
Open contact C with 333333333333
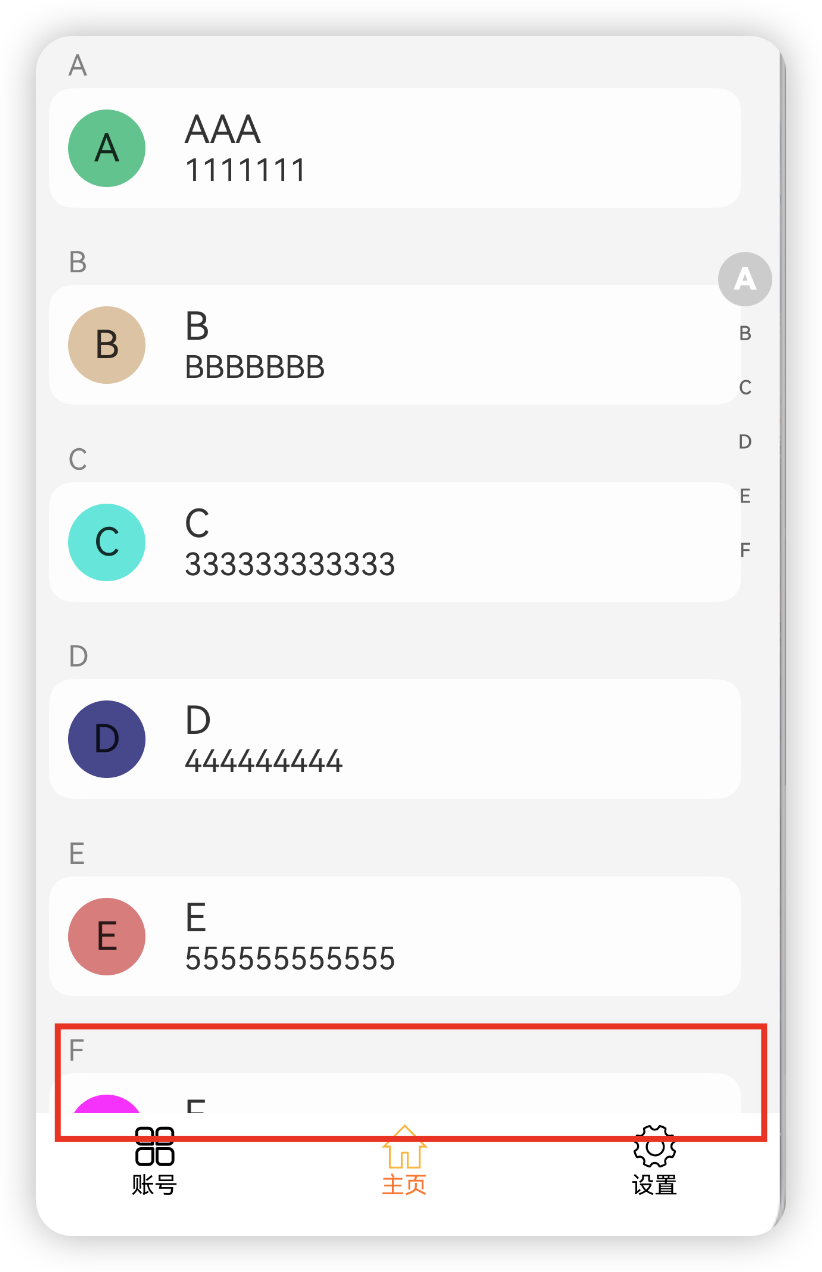(x=394, y=542)
